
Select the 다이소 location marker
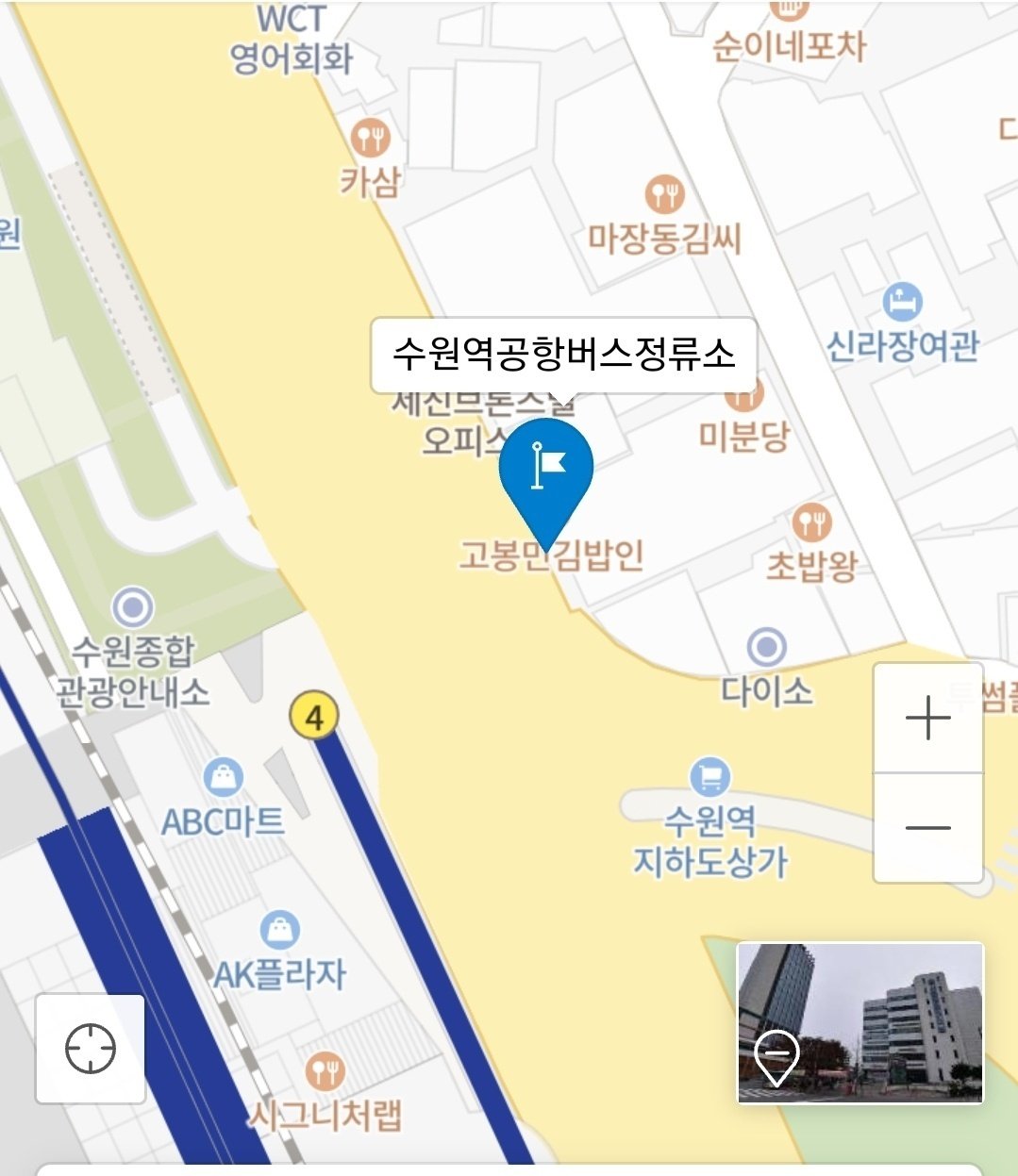pyautogui.click(x=767, y=650)
